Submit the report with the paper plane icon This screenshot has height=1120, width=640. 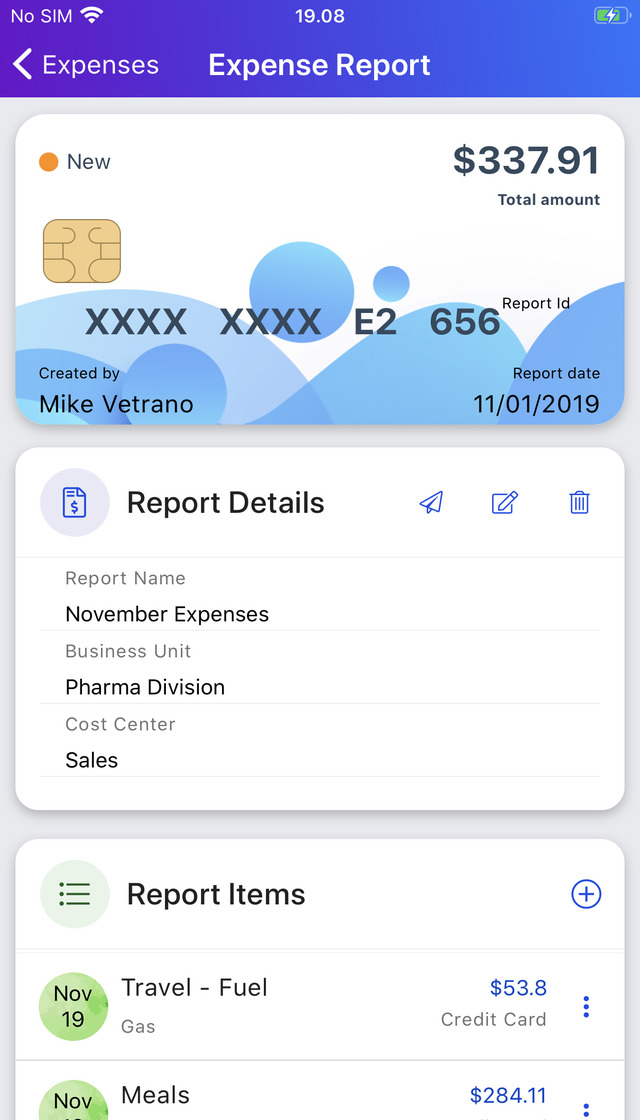pyautogui.click(x=431, y=502)
